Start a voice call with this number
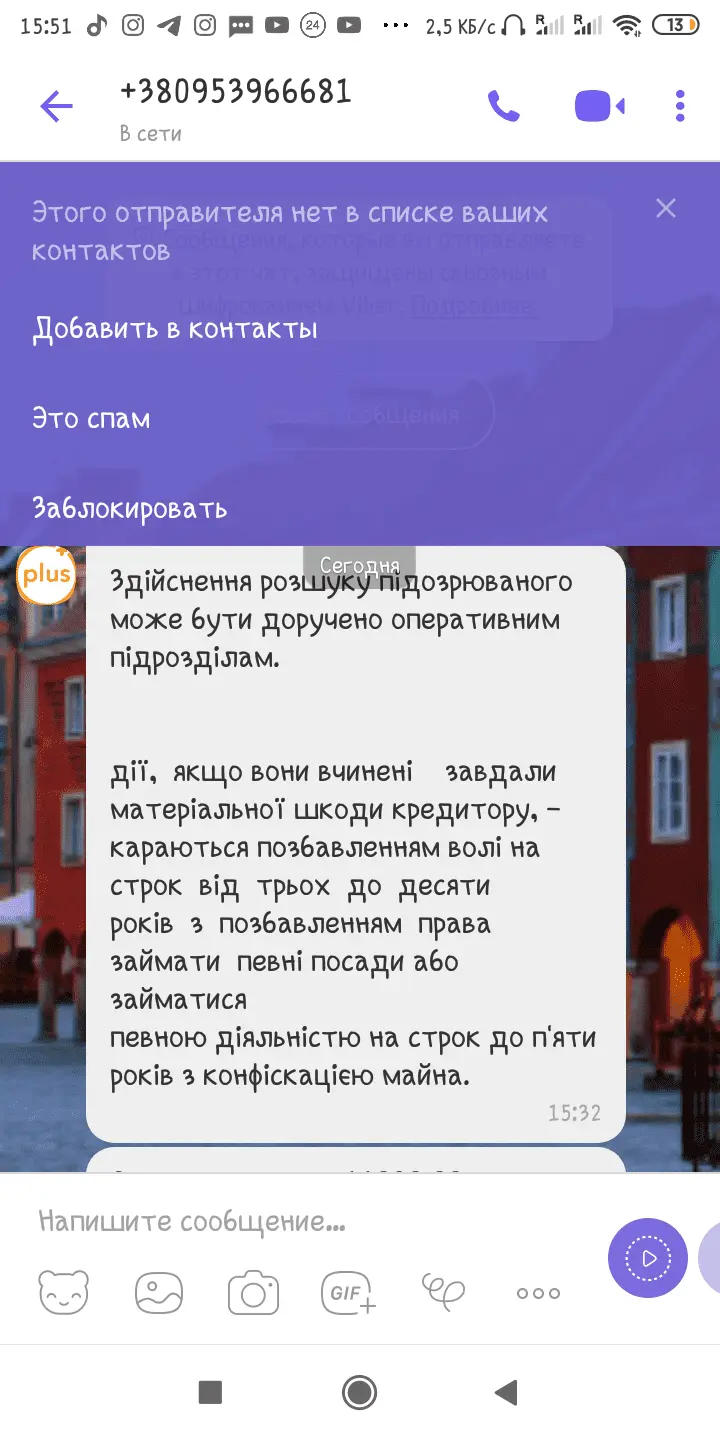 [503, 106]
